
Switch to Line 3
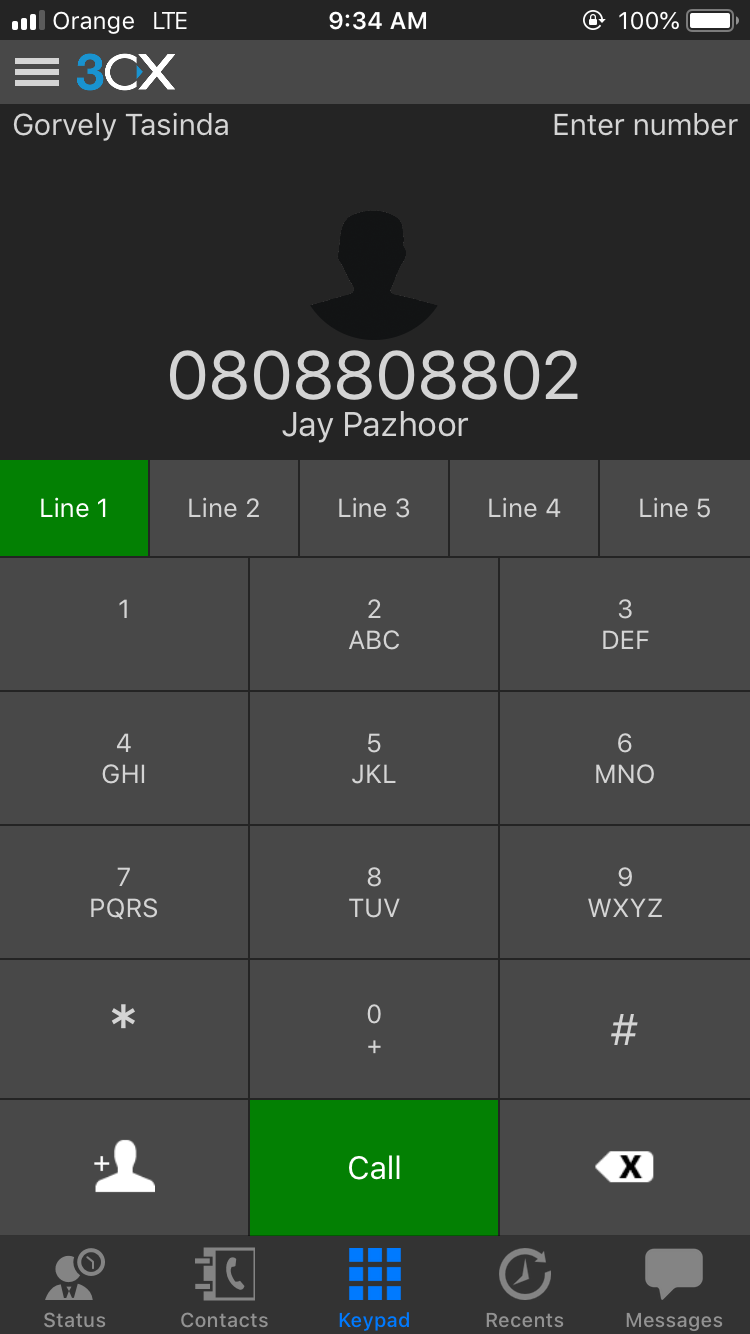[374, 508]
